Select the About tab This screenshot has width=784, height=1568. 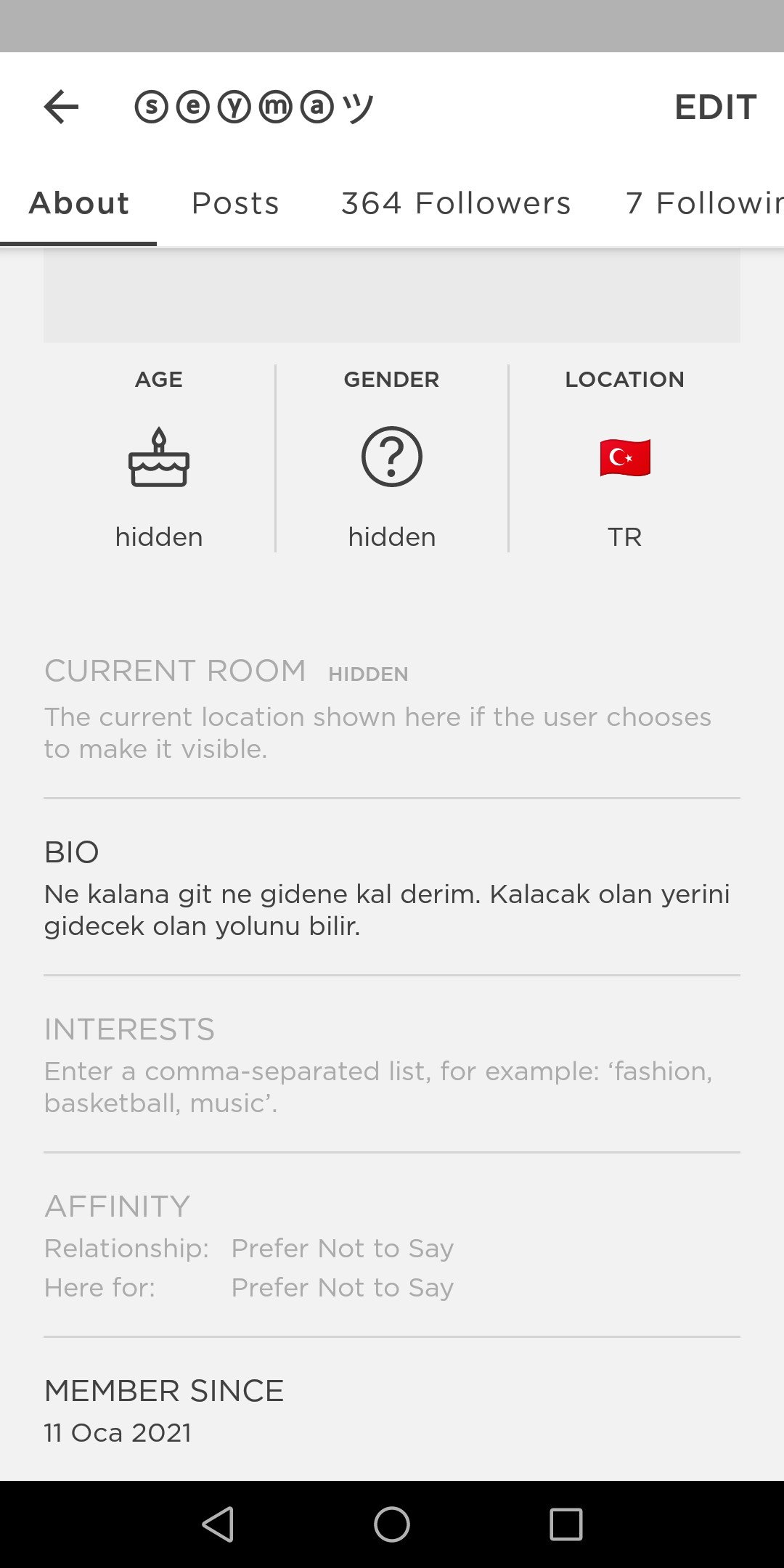click(78, 203)
